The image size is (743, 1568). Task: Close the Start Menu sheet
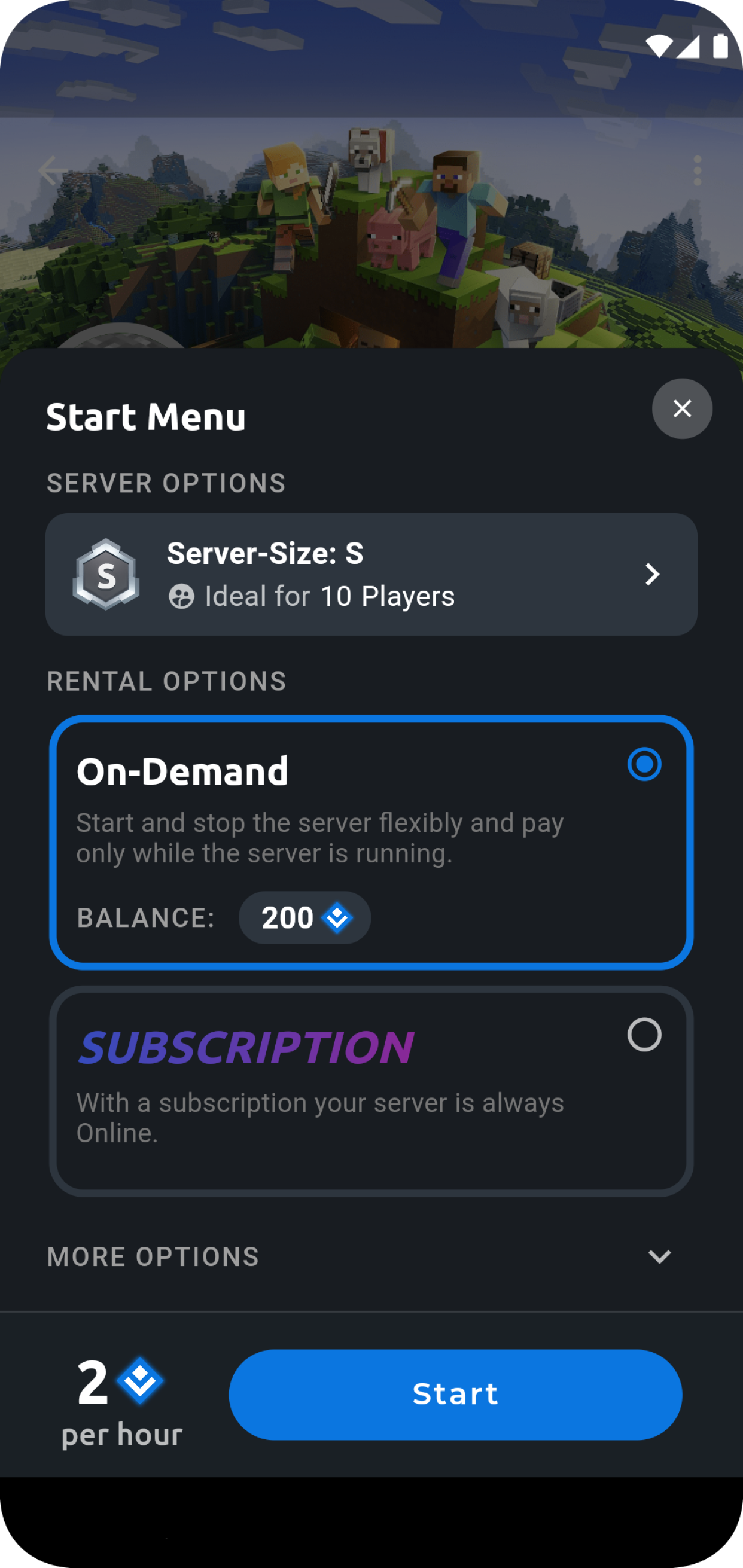pyautogui.click(x=681, y=408)
